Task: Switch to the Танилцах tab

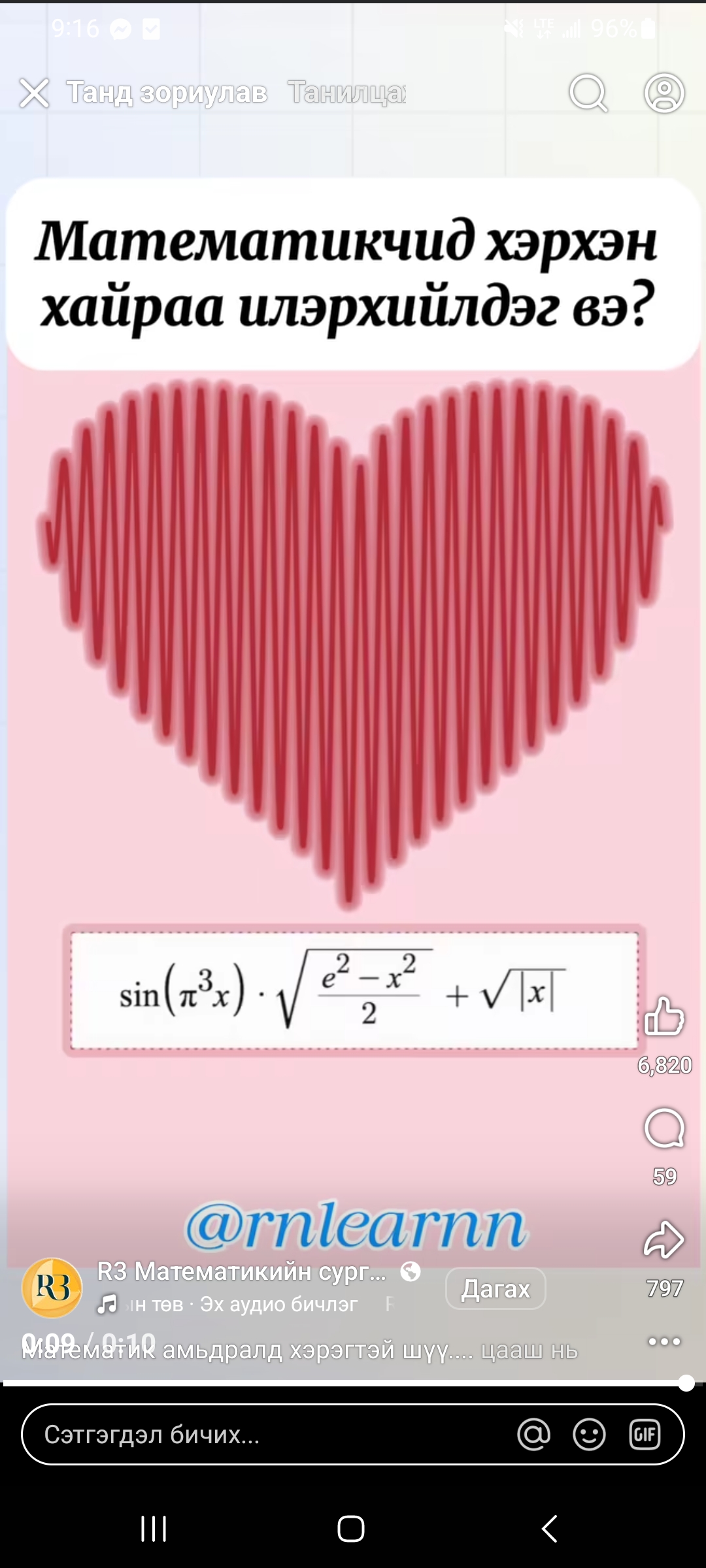Action: pyautogui.click(x=347, y=93)
